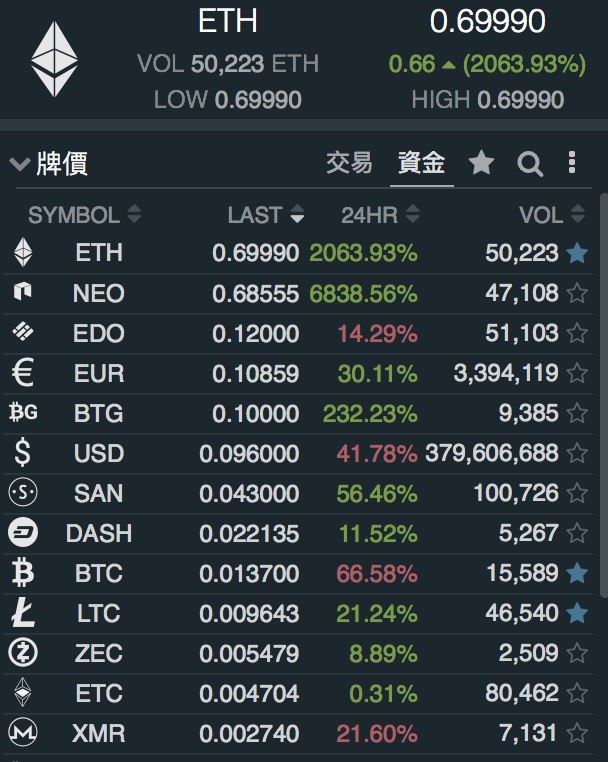
Task: Select the 資金 tab
Action: click(421, 163)
